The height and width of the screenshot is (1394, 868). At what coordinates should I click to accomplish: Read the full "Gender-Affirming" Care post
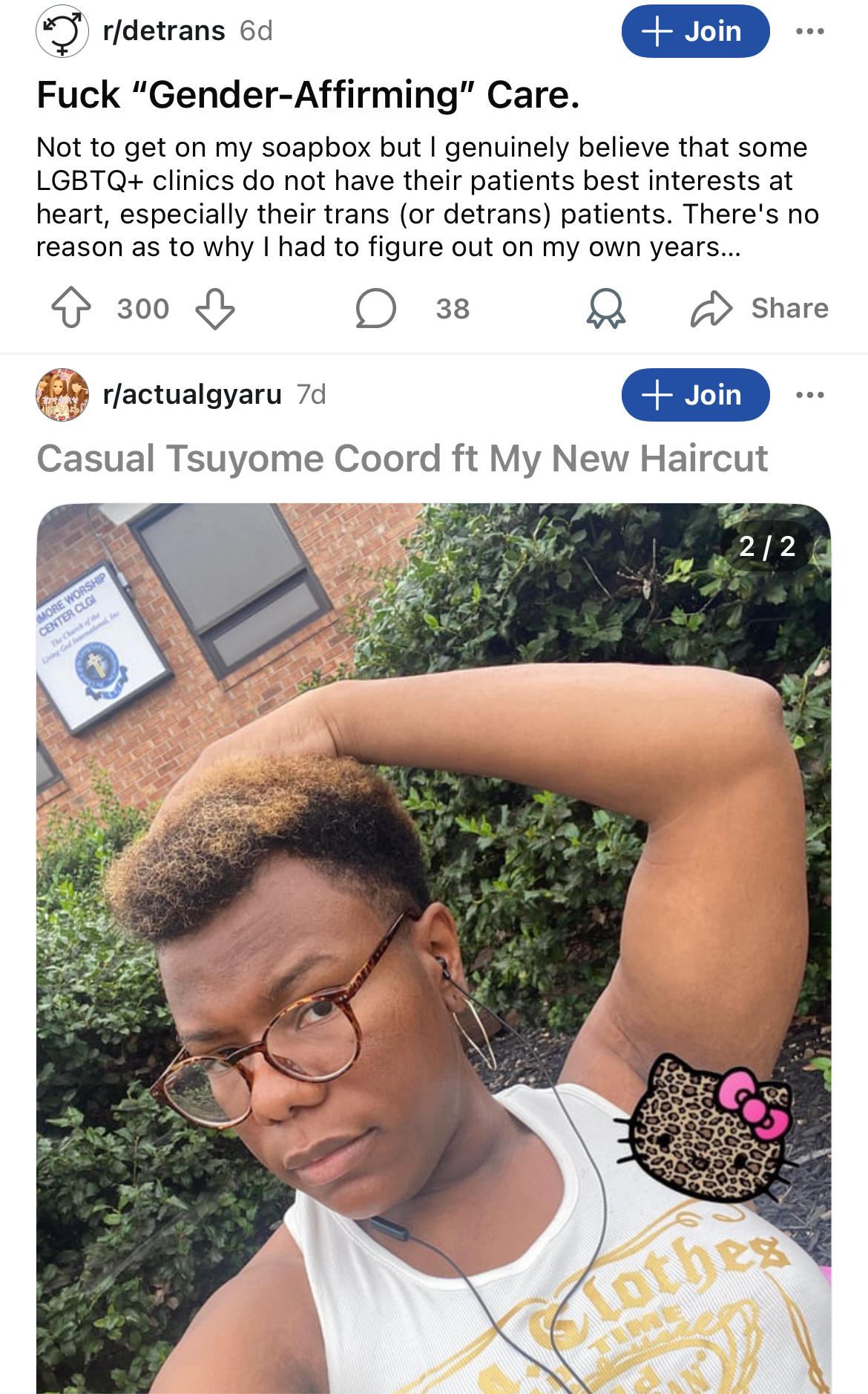pyautogui.click(x=427, y=197)
